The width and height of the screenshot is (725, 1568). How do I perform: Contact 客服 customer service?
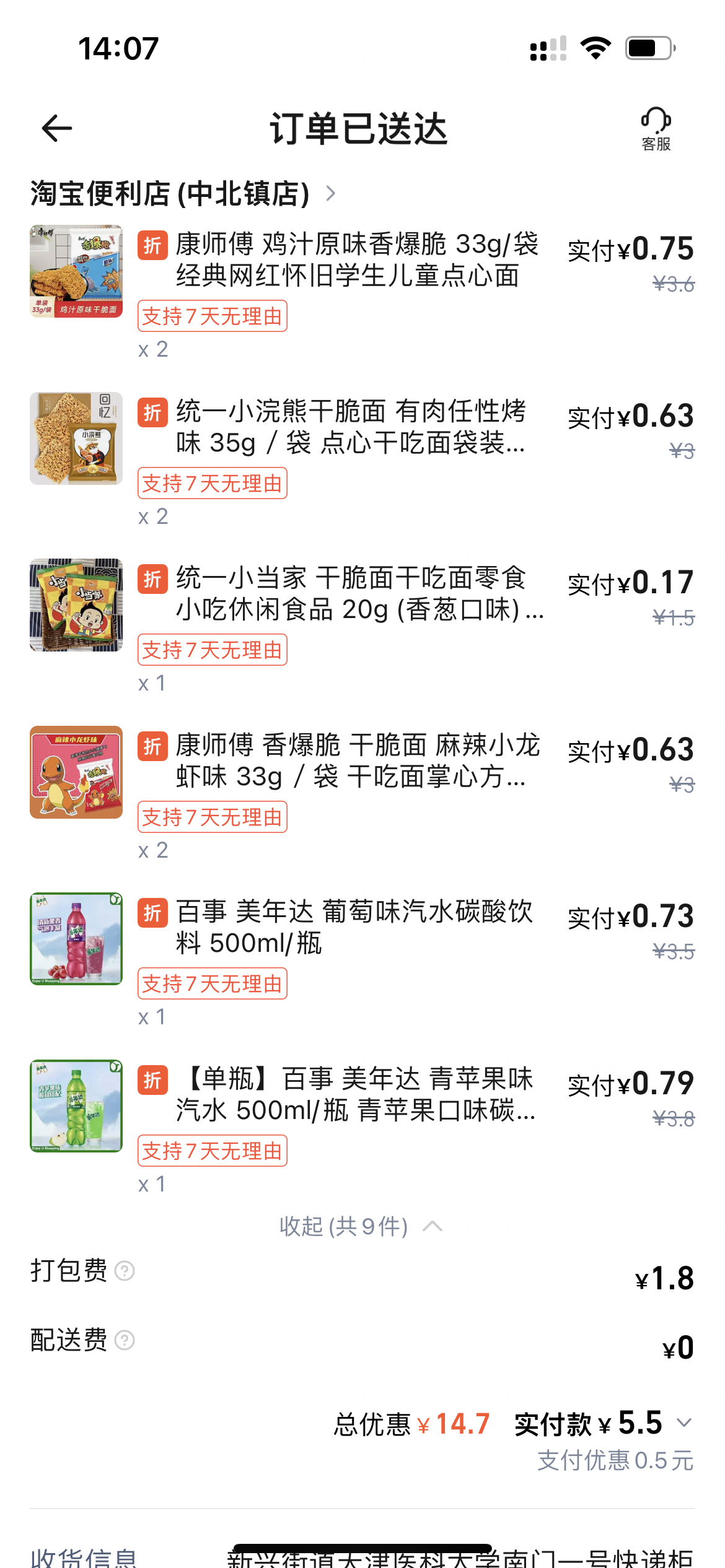click(x=656, y=129)
